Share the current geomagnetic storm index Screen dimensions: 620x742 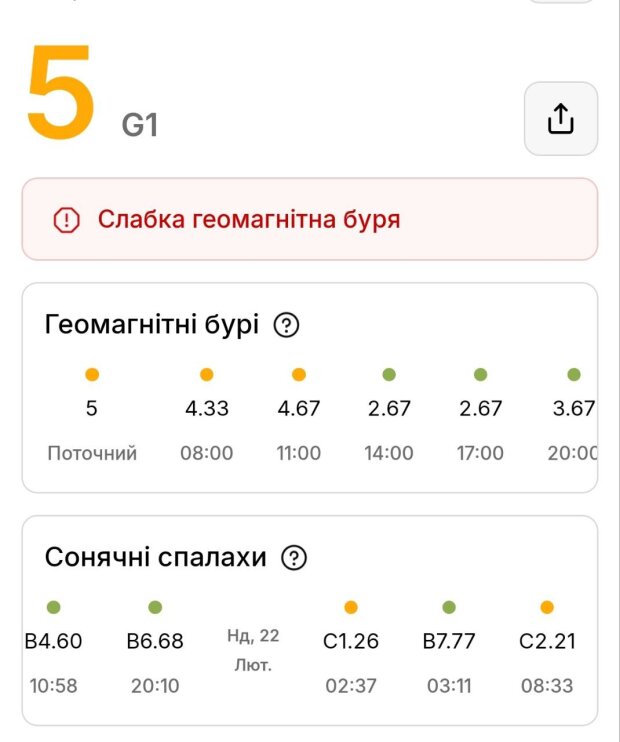coord(561,119)
